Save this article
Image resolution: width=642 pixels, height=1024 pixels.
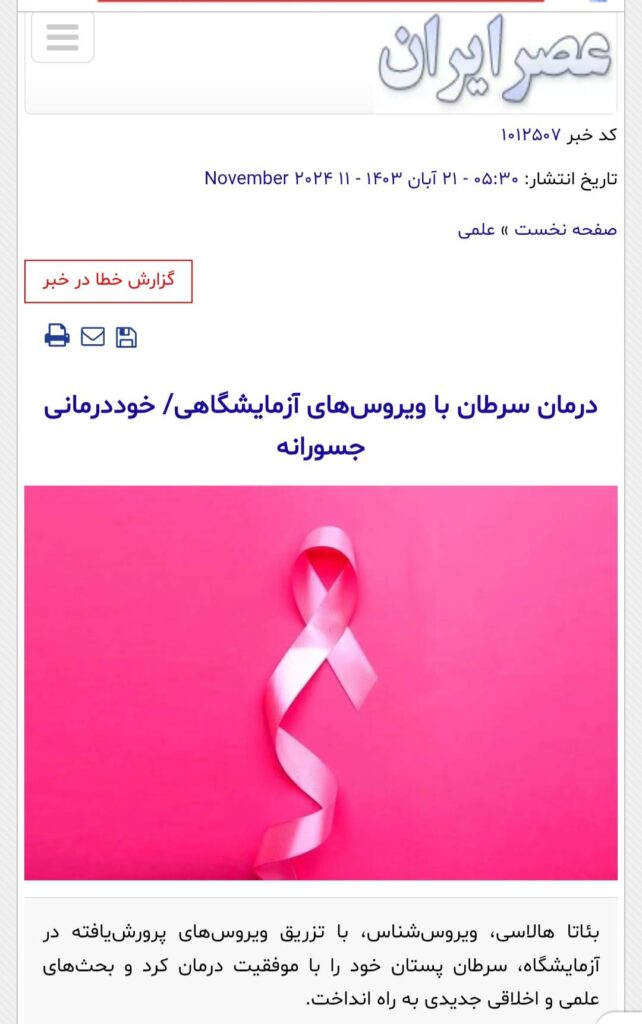coord(126,337)
